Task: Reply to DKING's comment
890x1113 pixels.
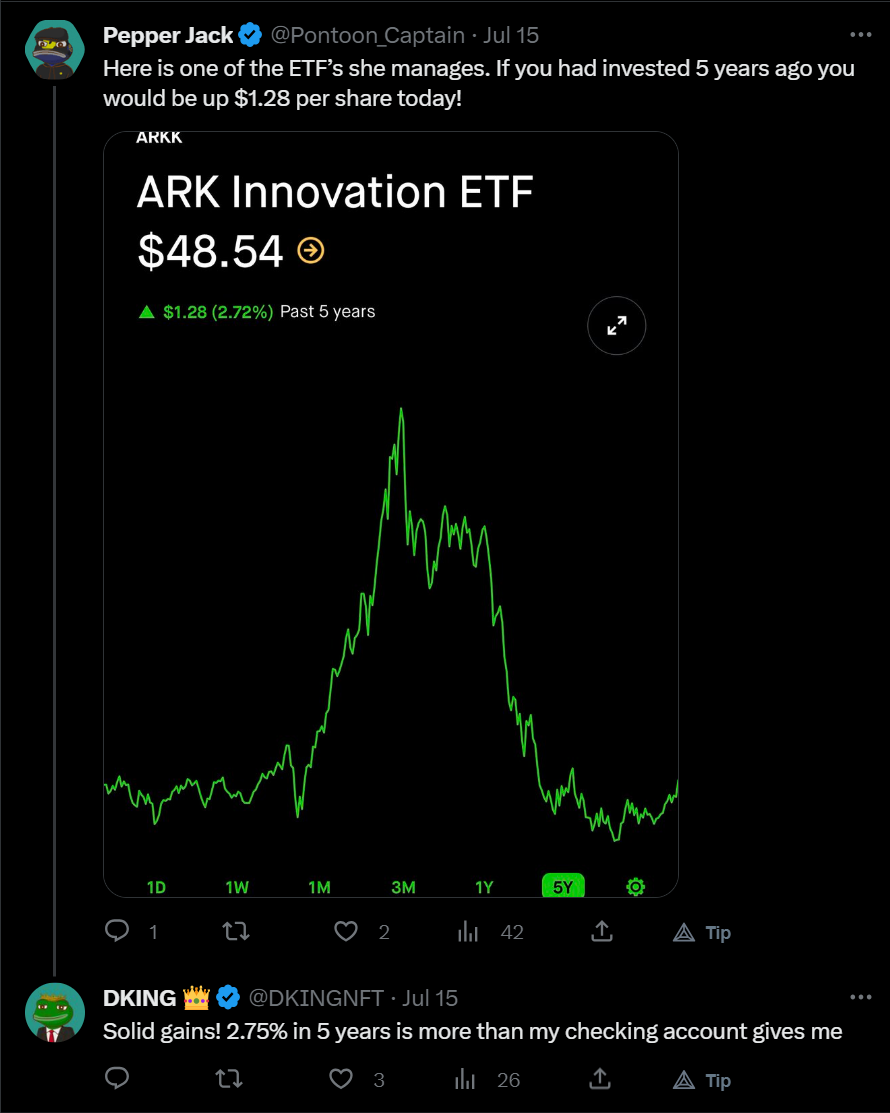Action: pos(118,1079)
